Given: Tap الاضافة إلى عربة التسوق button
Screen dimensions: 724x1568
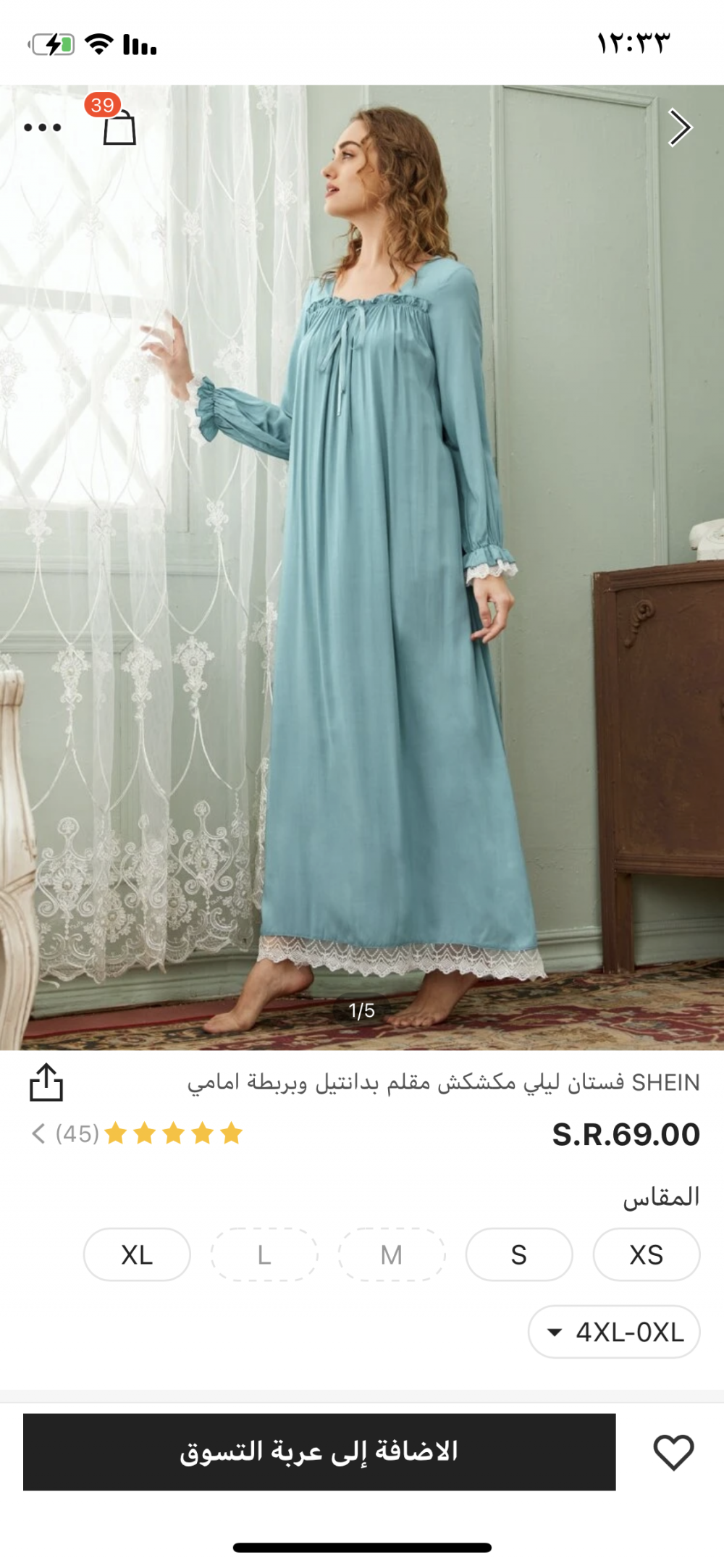Looking at the screenshot, I should (x=319, y=1451).
